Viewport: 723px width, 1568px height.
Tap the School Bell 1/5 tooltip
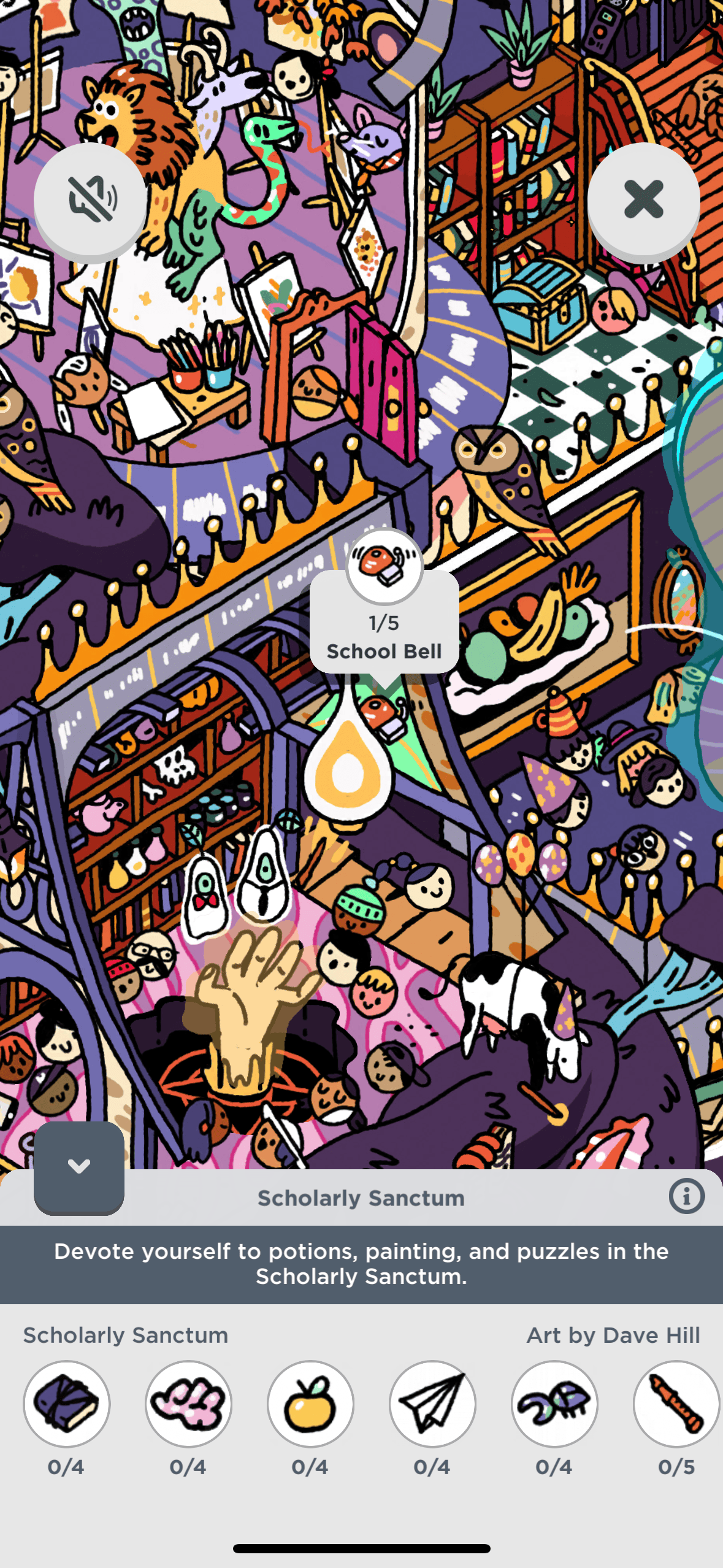pos(384,621)
